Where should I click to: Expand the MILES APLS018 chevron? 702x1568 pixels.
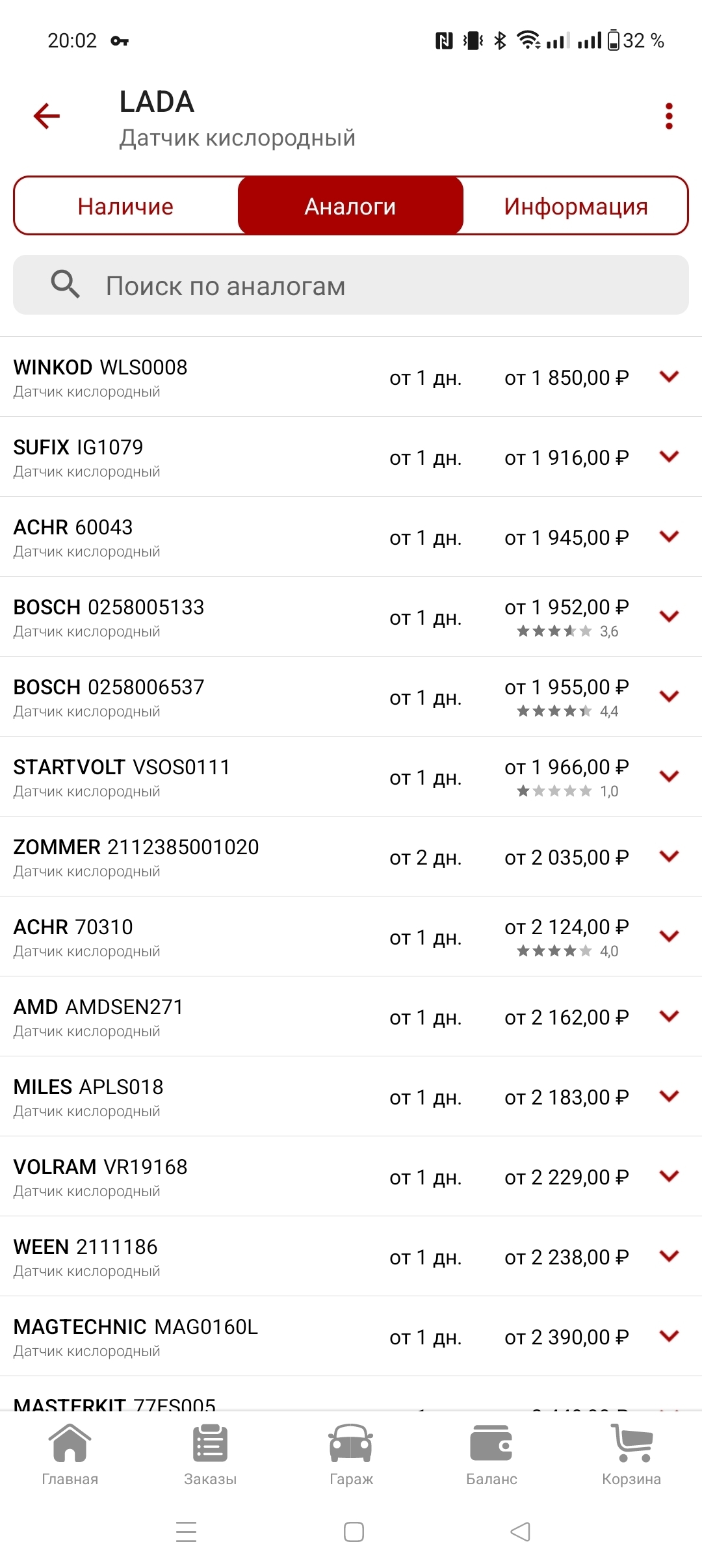[669, 1097]
